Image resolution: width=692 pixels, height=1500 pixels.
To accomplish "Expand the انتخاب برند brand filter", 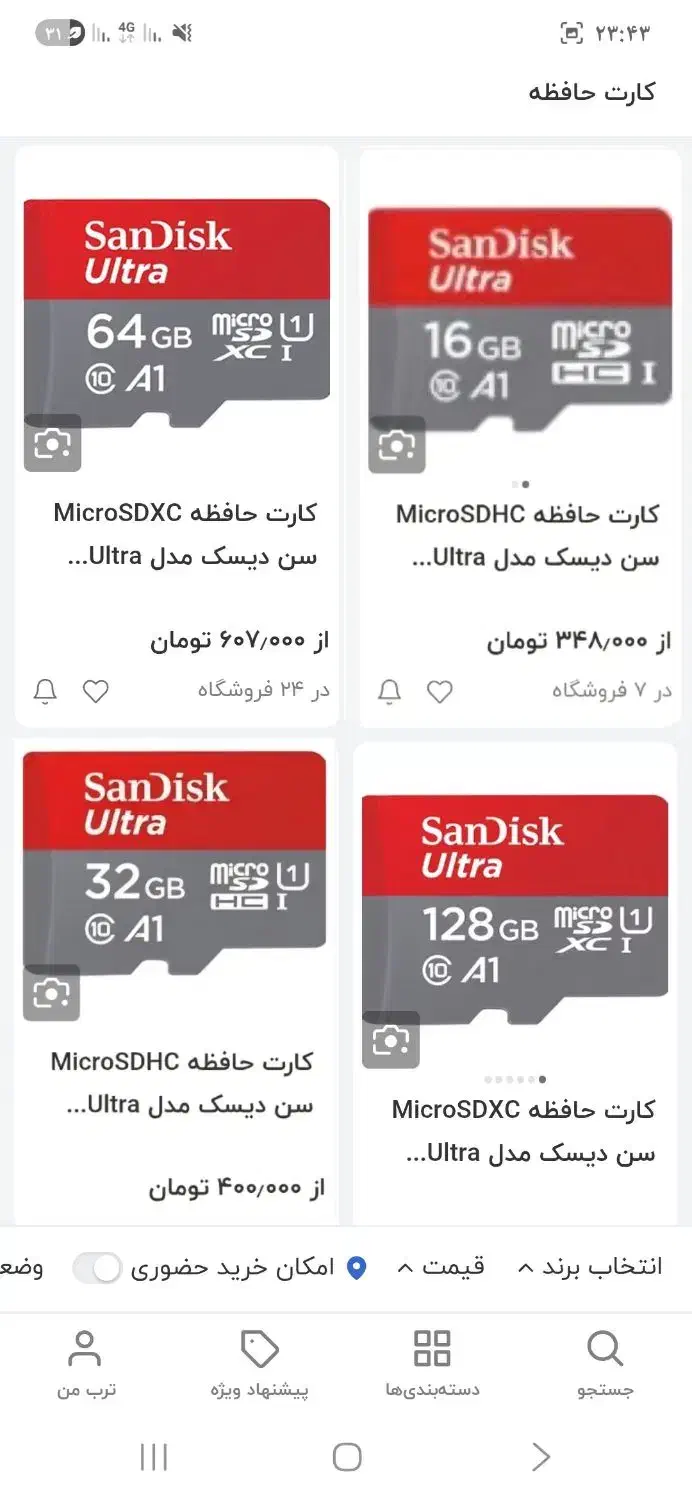I will (x=590, y=1267).
